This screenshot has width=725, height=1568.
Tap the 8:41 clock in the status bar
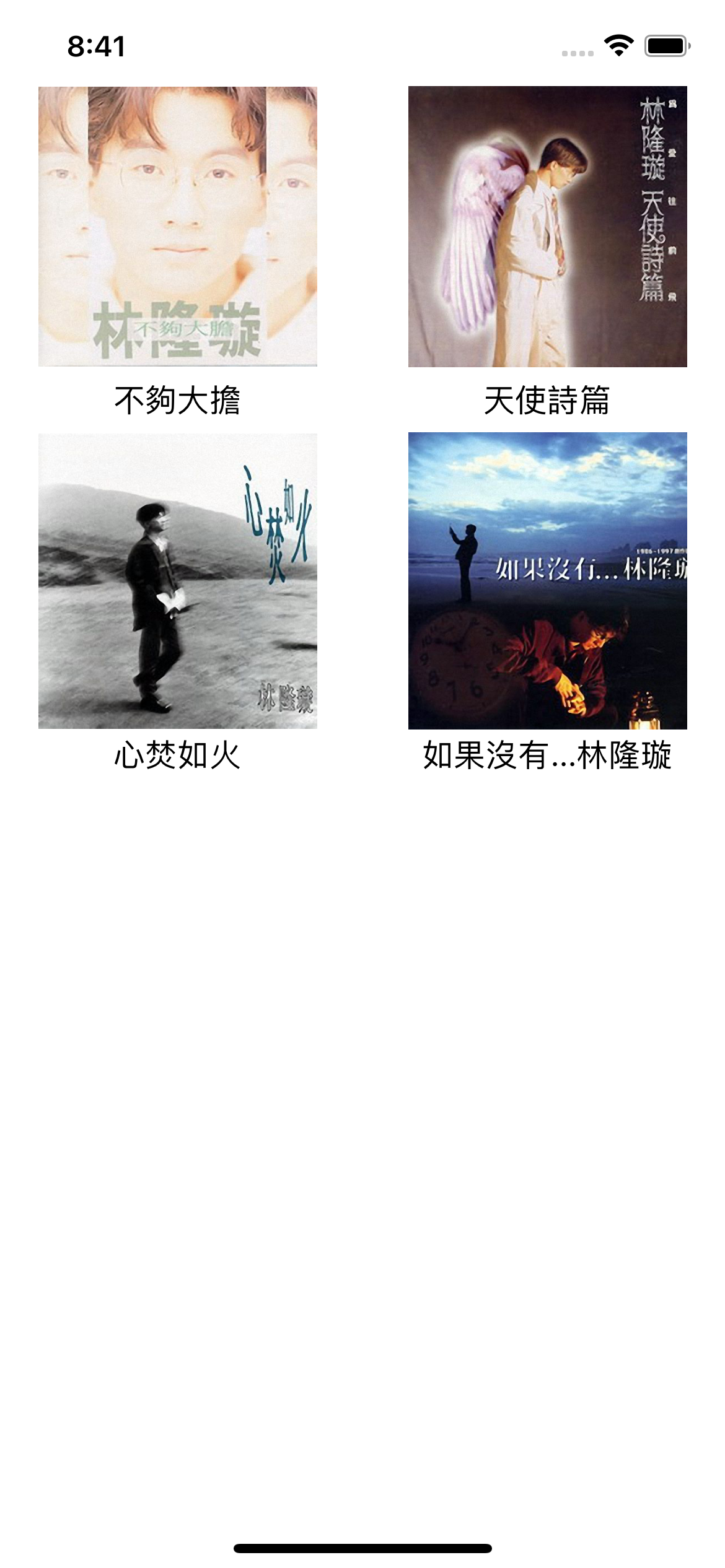coord(93,44)
